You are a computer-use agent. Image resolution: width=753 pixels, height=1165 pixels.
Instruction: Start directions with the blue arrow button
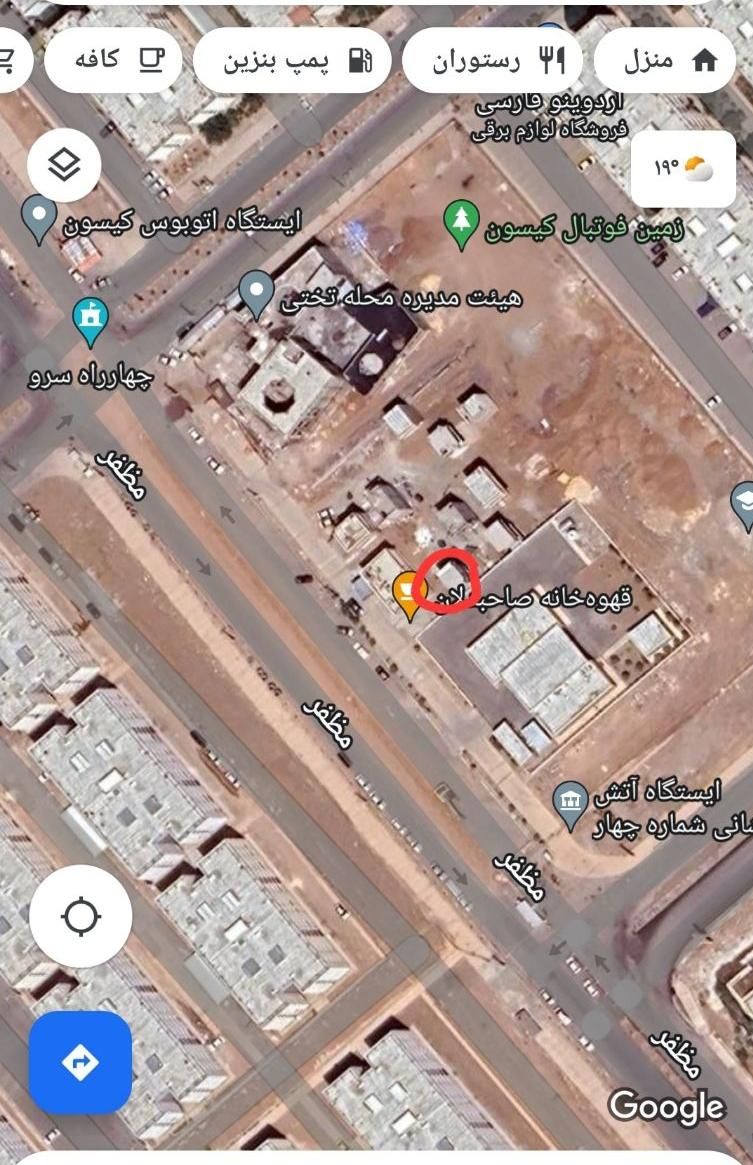(x=80, y=1062)
